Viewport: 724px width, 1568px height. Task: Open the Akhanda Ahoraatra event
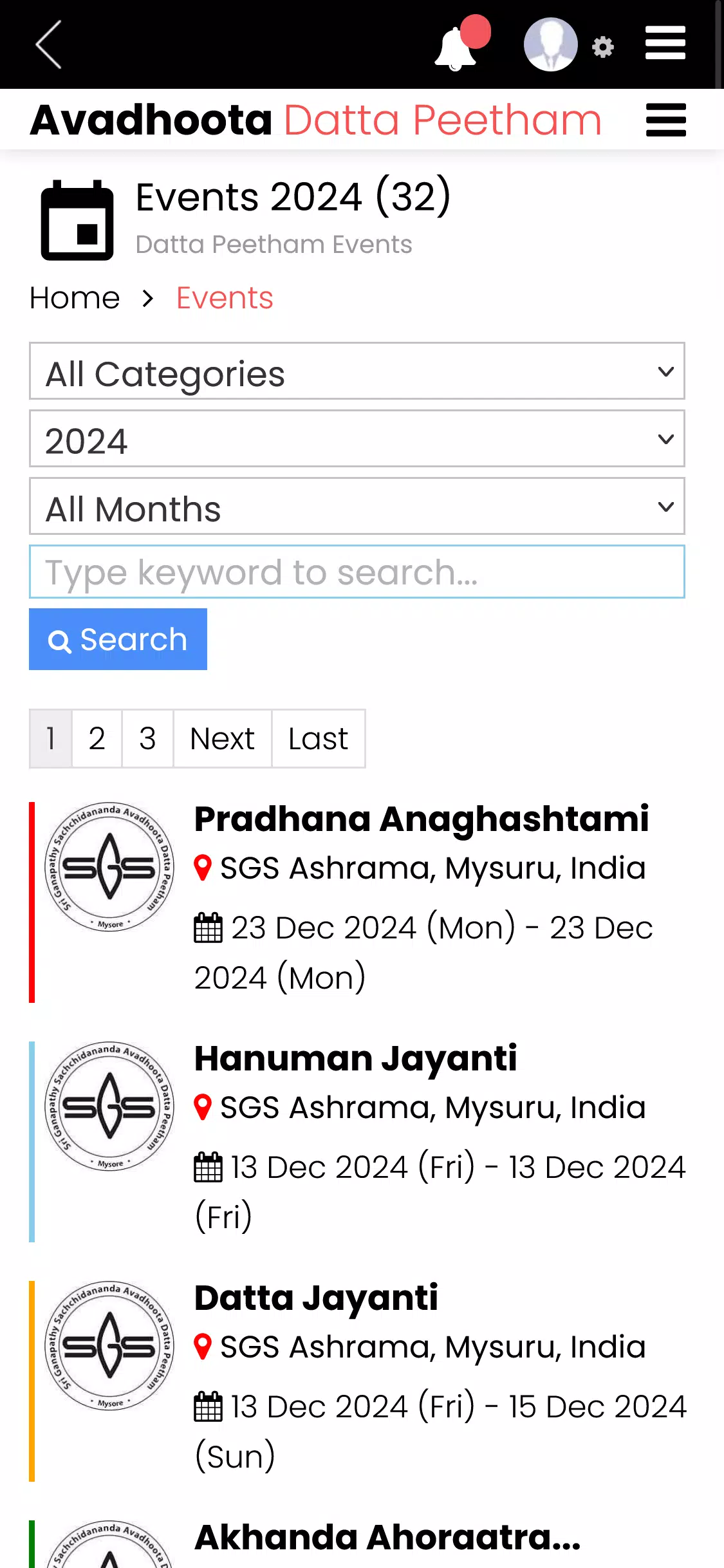tap(387, 1538)
